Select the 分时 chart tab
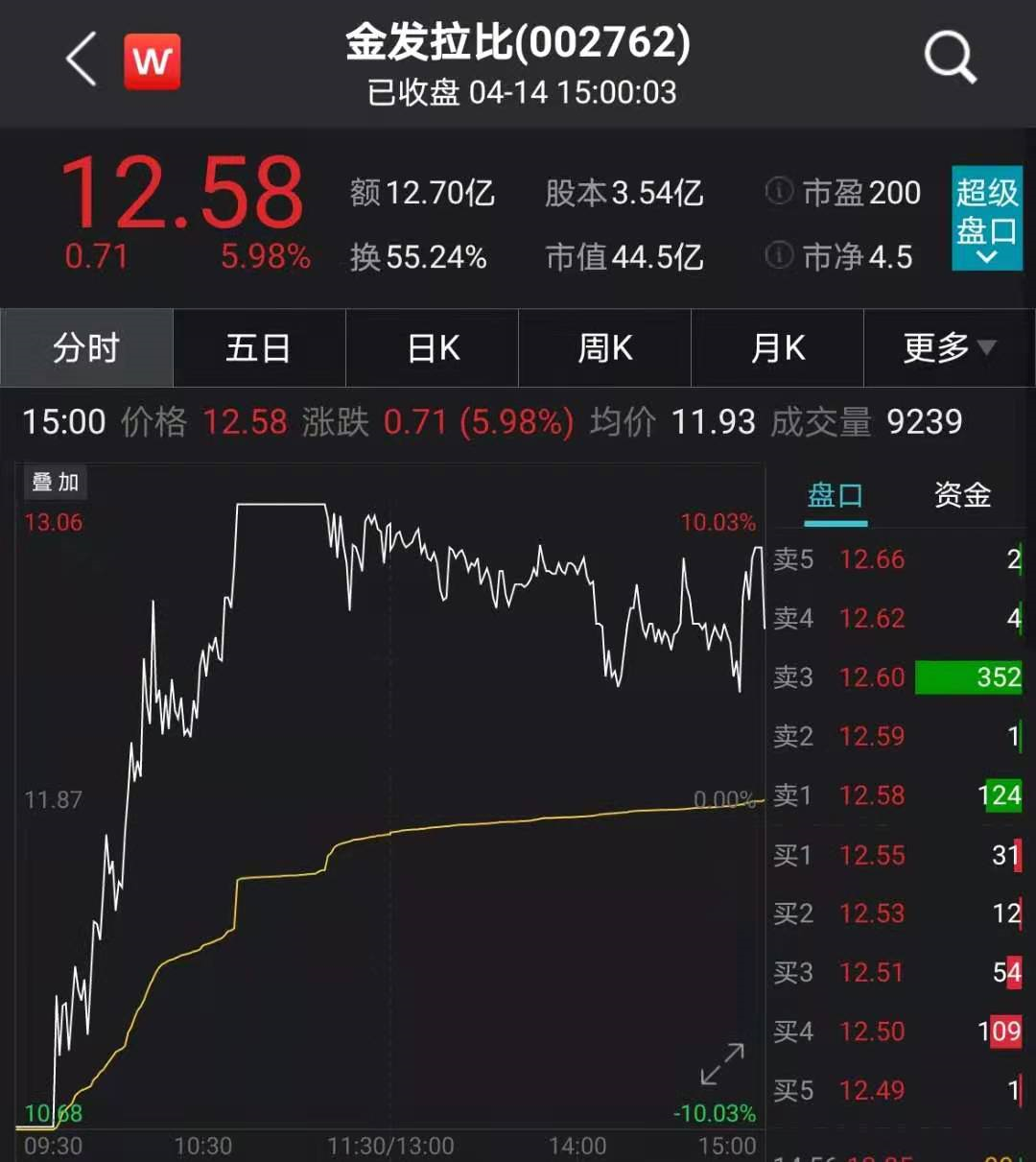 tap(86, 347)
